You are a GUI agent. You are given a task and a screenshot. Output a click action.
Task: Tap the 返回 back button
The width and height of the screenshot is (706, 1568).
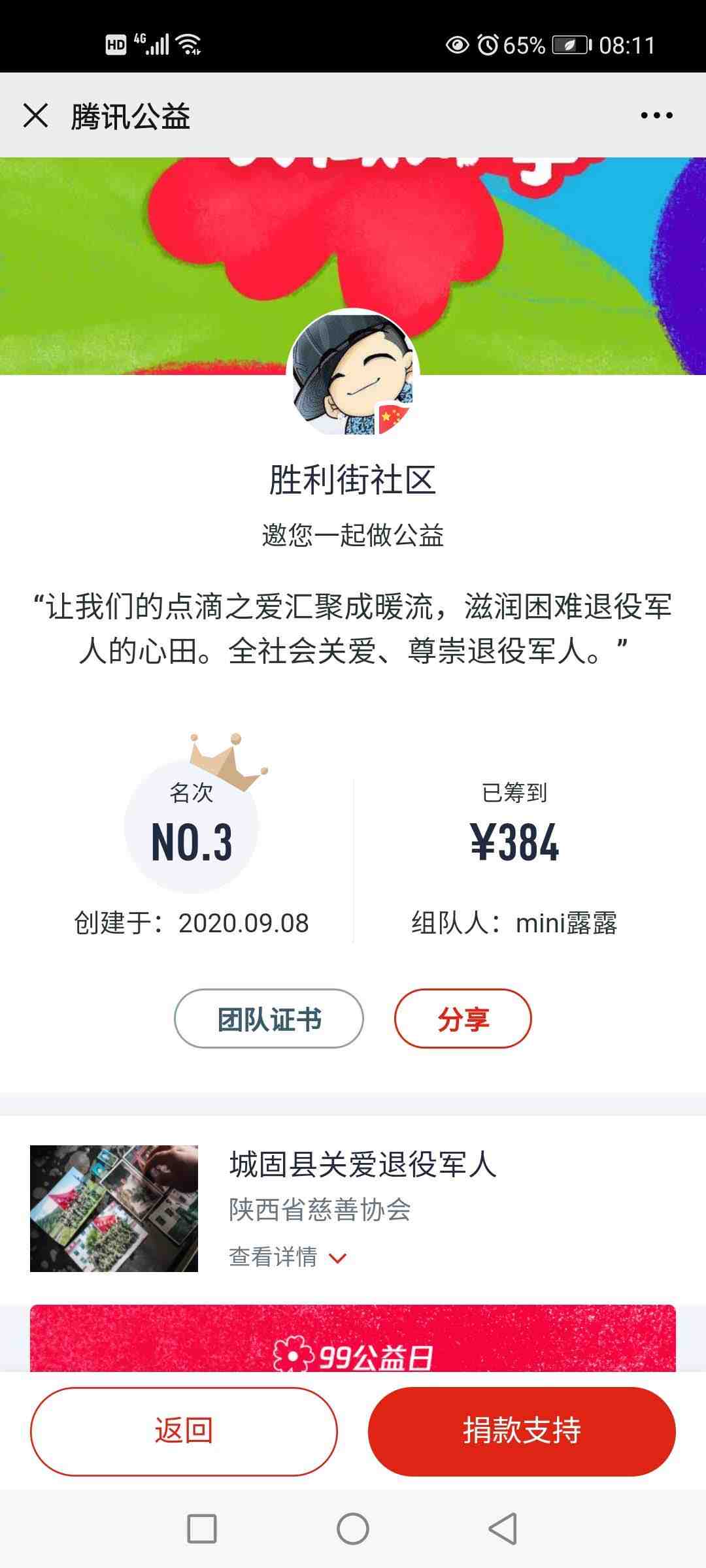184,1431
